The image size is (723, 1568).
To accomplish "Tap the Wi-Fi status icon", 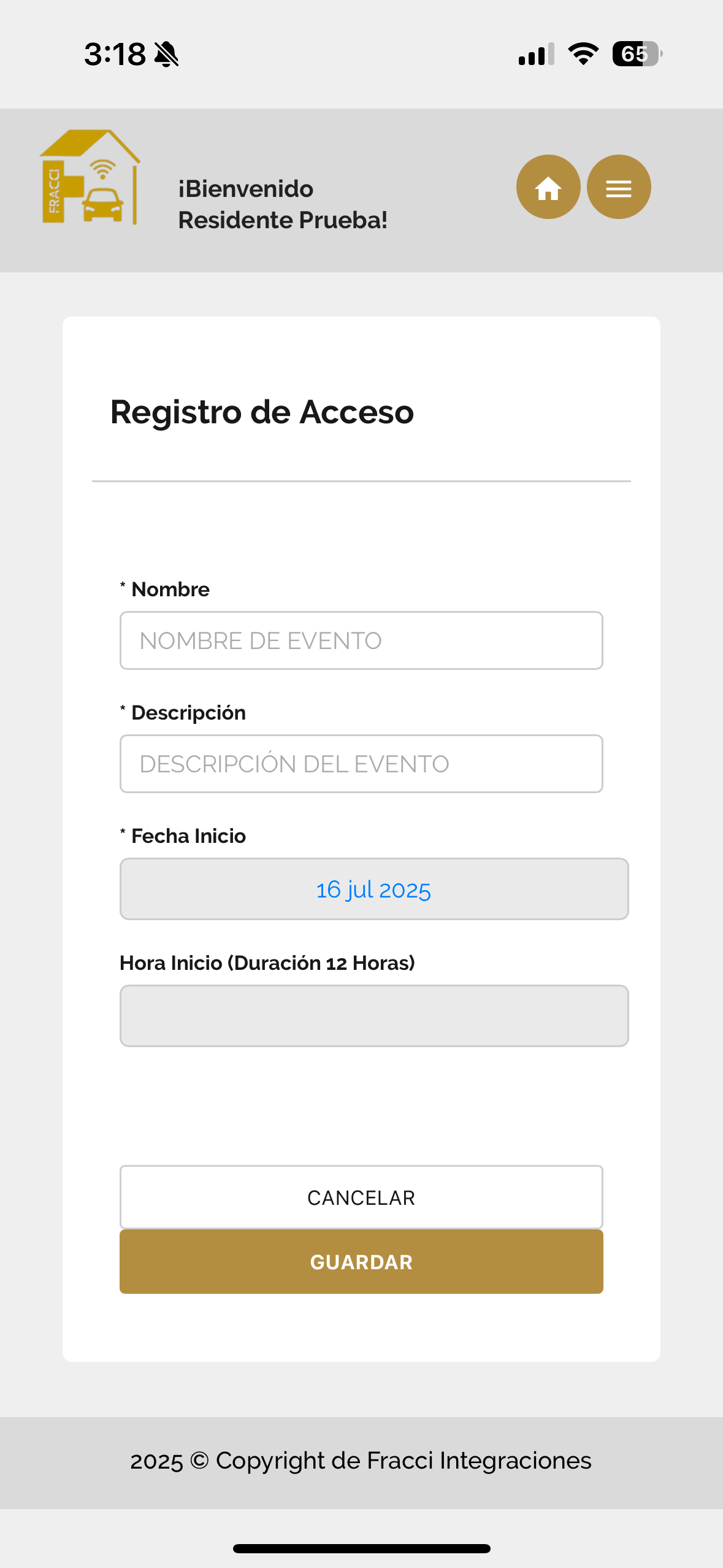I will point(581,55).
